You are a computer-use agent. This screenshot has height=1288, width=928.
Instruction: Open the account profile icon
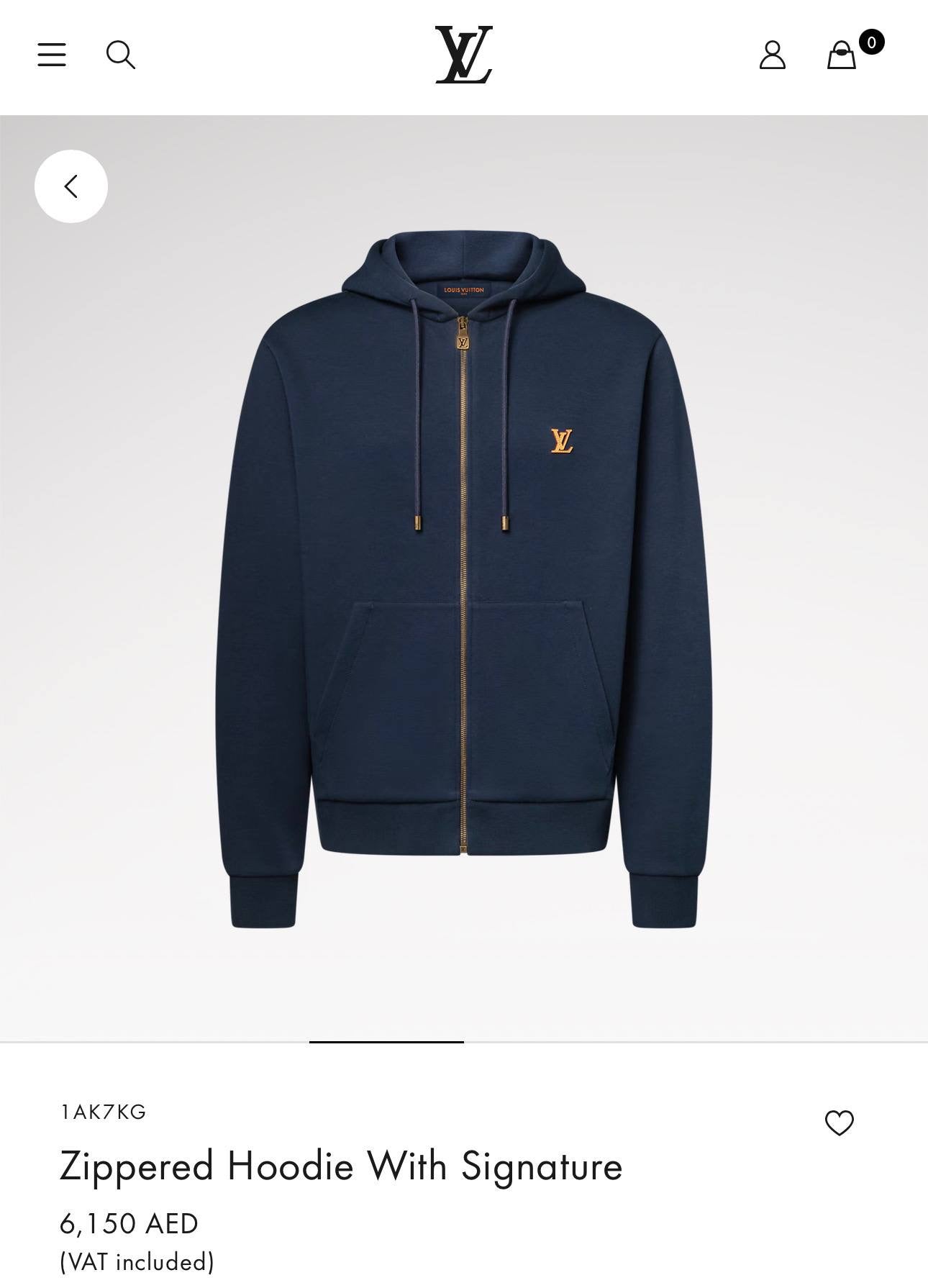773,55
